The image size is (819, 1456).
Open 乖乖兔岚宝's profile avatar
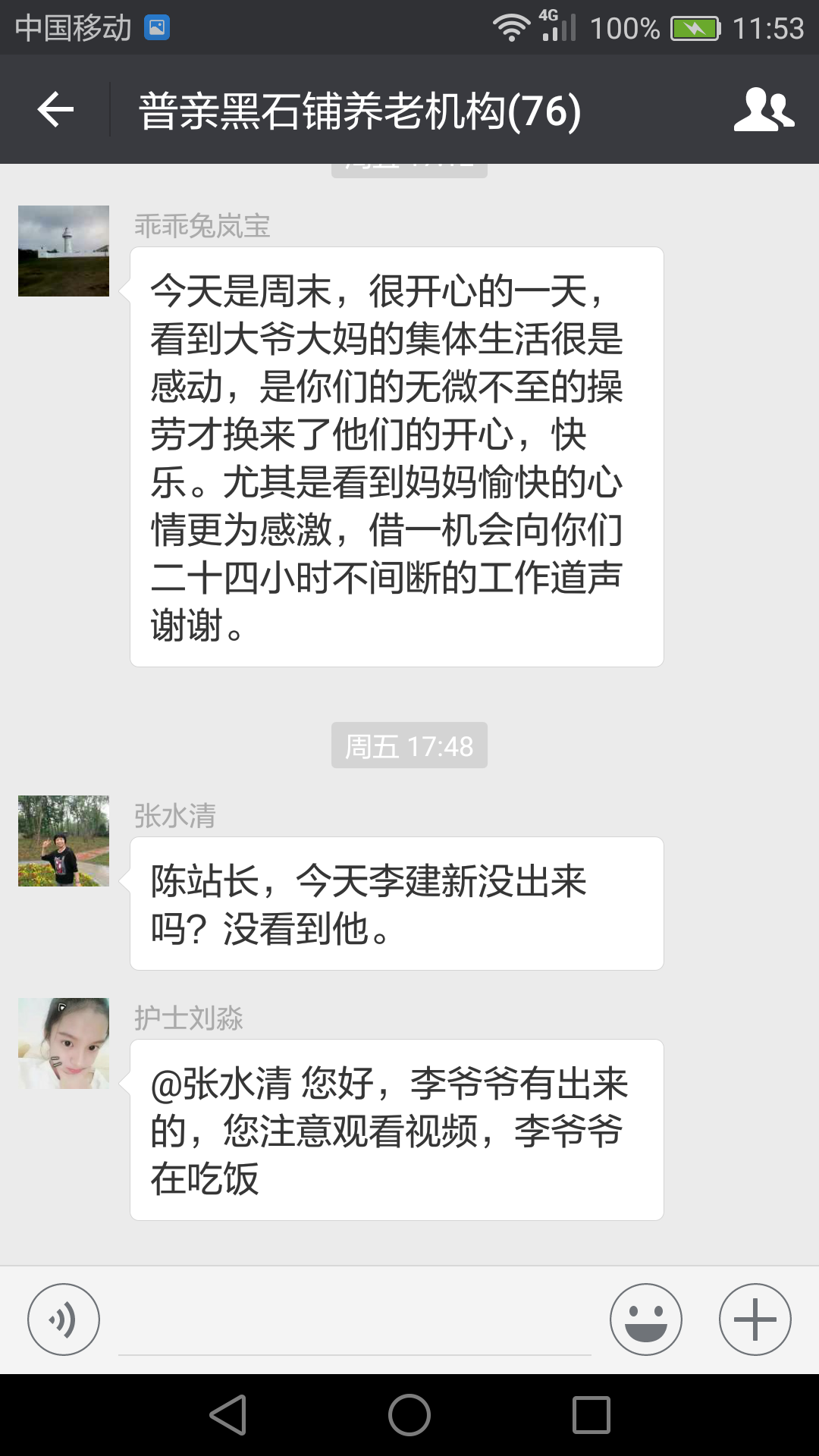(x=64, y=251)
